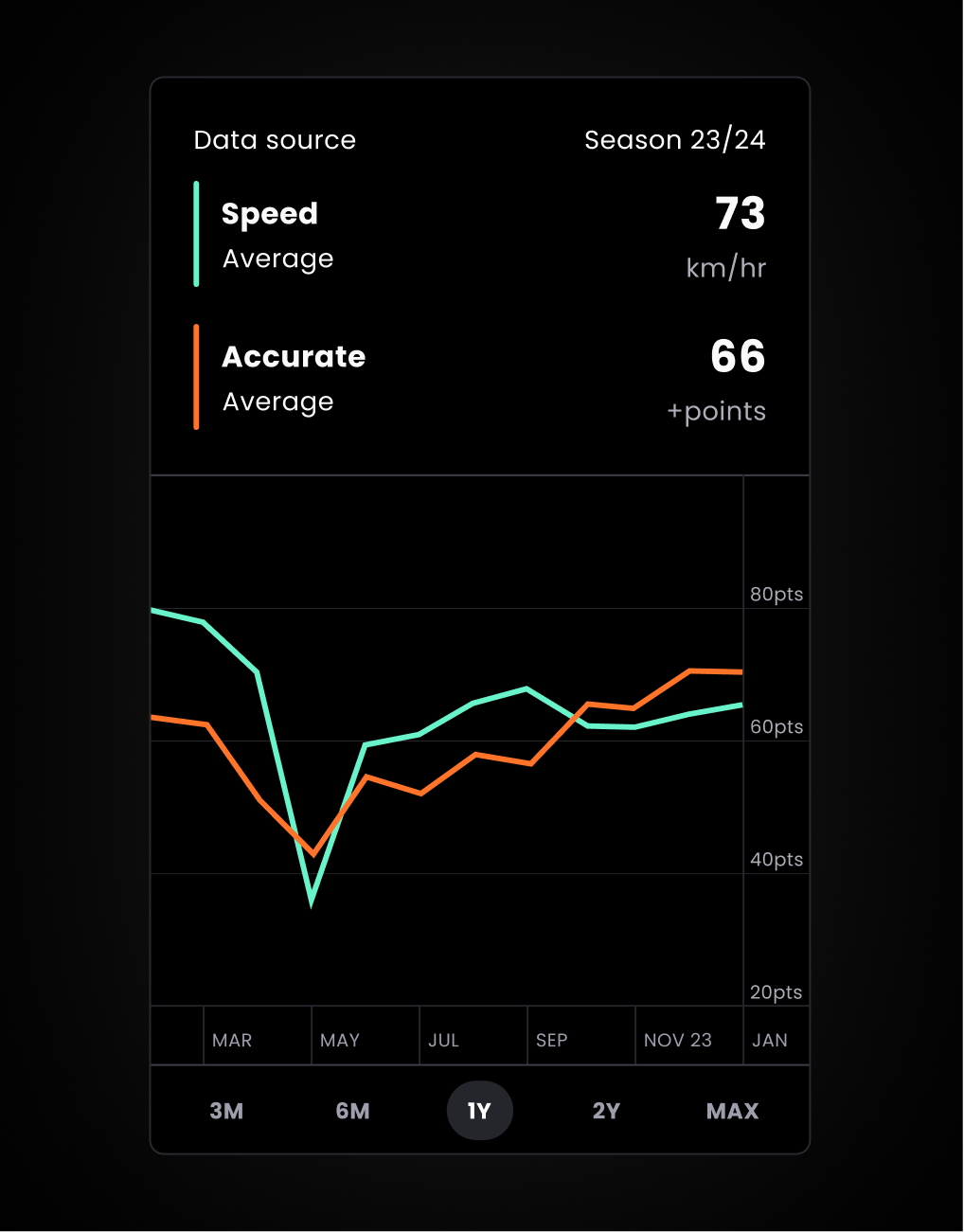Switch to the 3M time range
The width and height of the screenshot is (964, 1232).
tap(226, 1111)
